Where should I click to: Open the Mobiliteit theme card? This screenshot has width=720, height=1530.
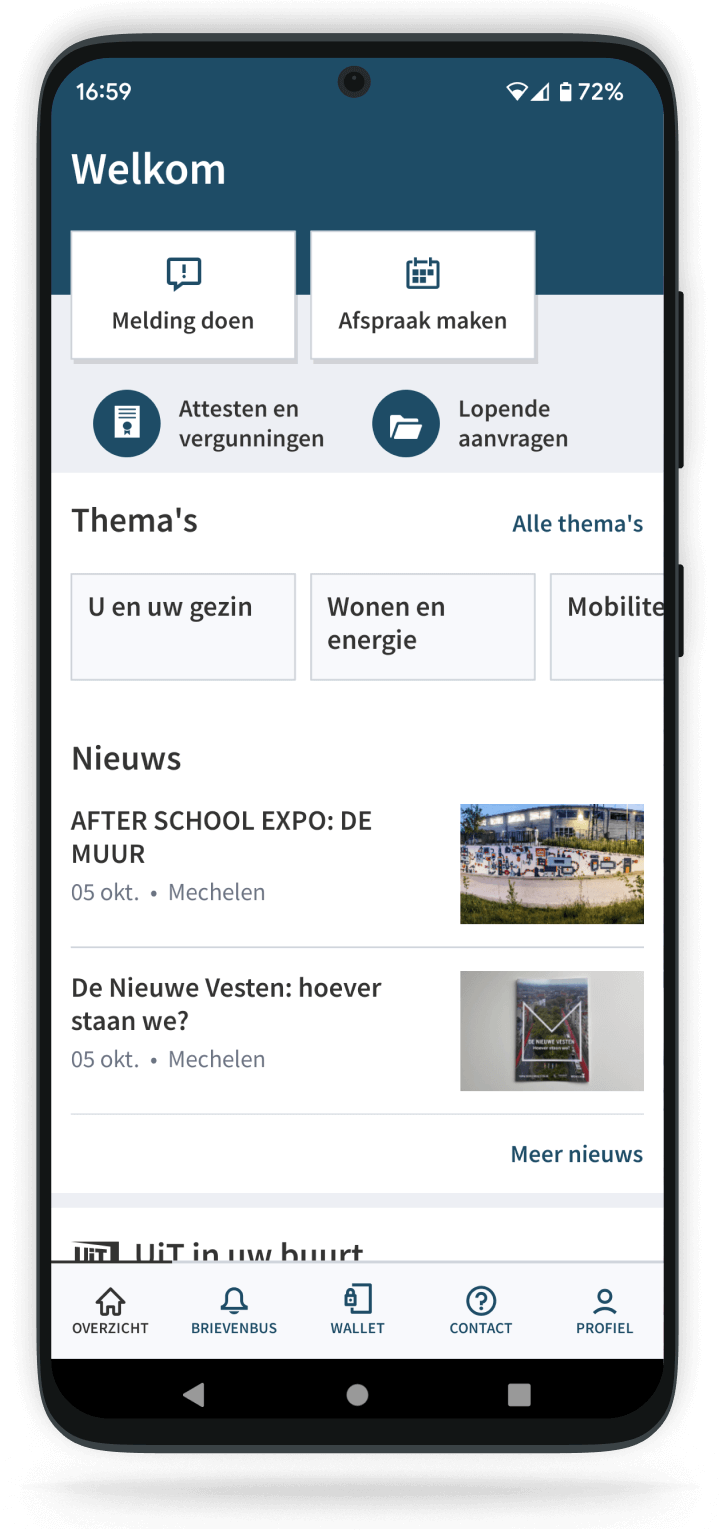608,627
